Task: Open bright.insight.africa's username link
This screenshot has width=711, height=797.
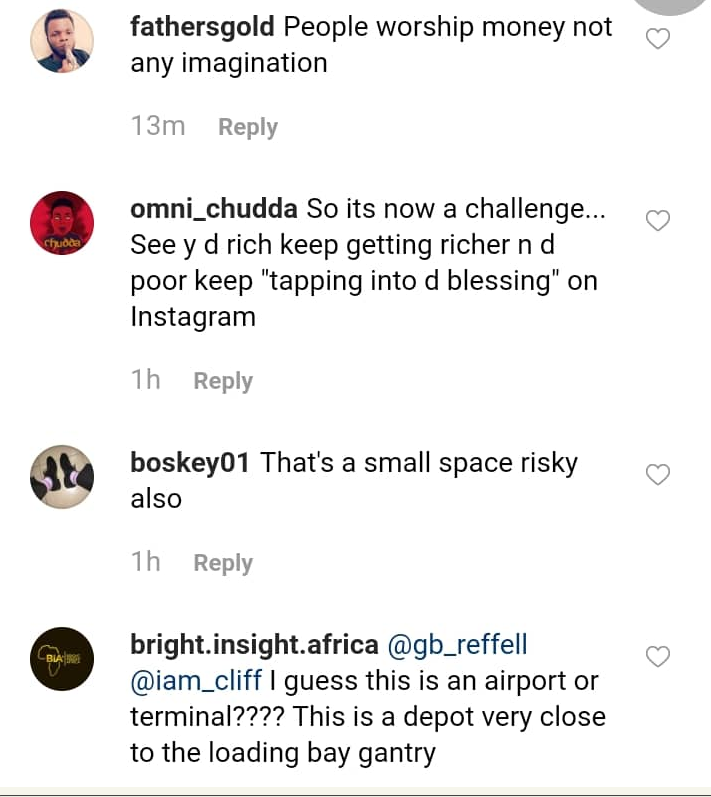Action: tap(253, 645)
